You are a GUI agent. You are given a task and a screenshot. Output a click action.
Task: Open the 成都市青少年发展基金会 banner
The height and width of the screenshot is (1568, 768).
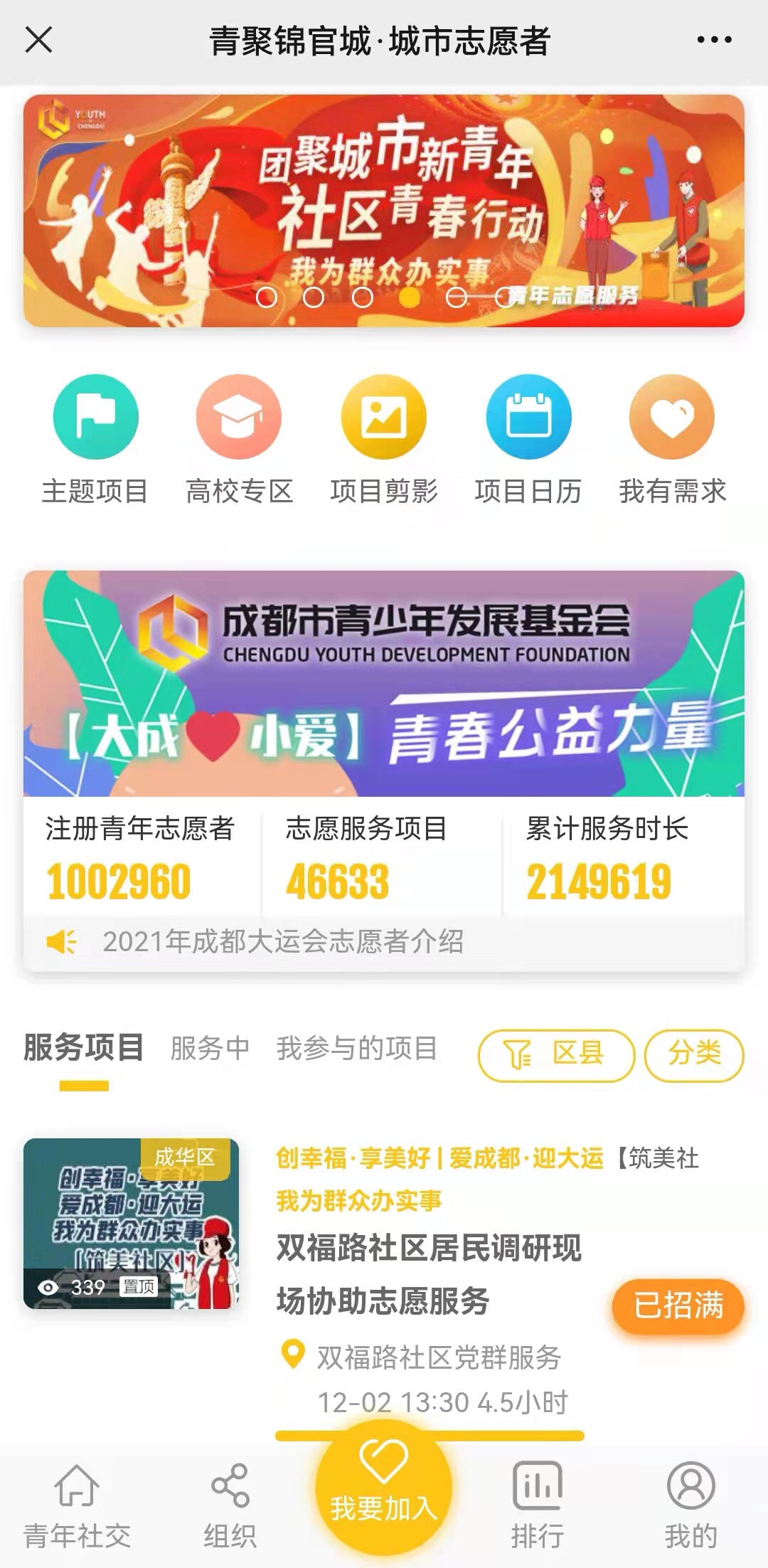[x=384, y=683]
